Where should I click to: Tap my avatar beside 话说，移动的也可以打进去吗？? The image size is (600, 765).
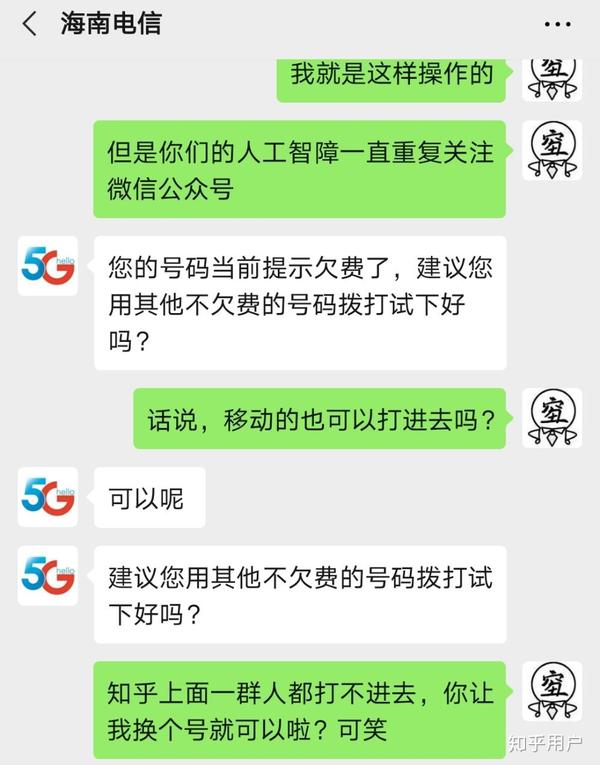551,418
